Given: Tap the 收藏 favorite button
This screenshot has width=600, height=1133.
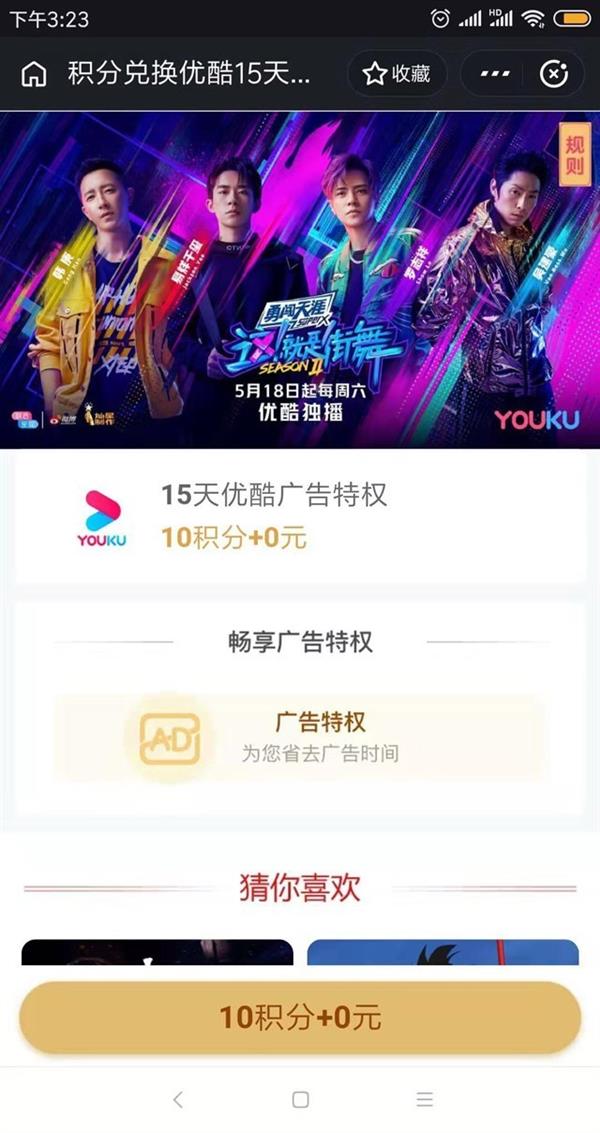Looking at the screenshot, I should coord(395,73).
